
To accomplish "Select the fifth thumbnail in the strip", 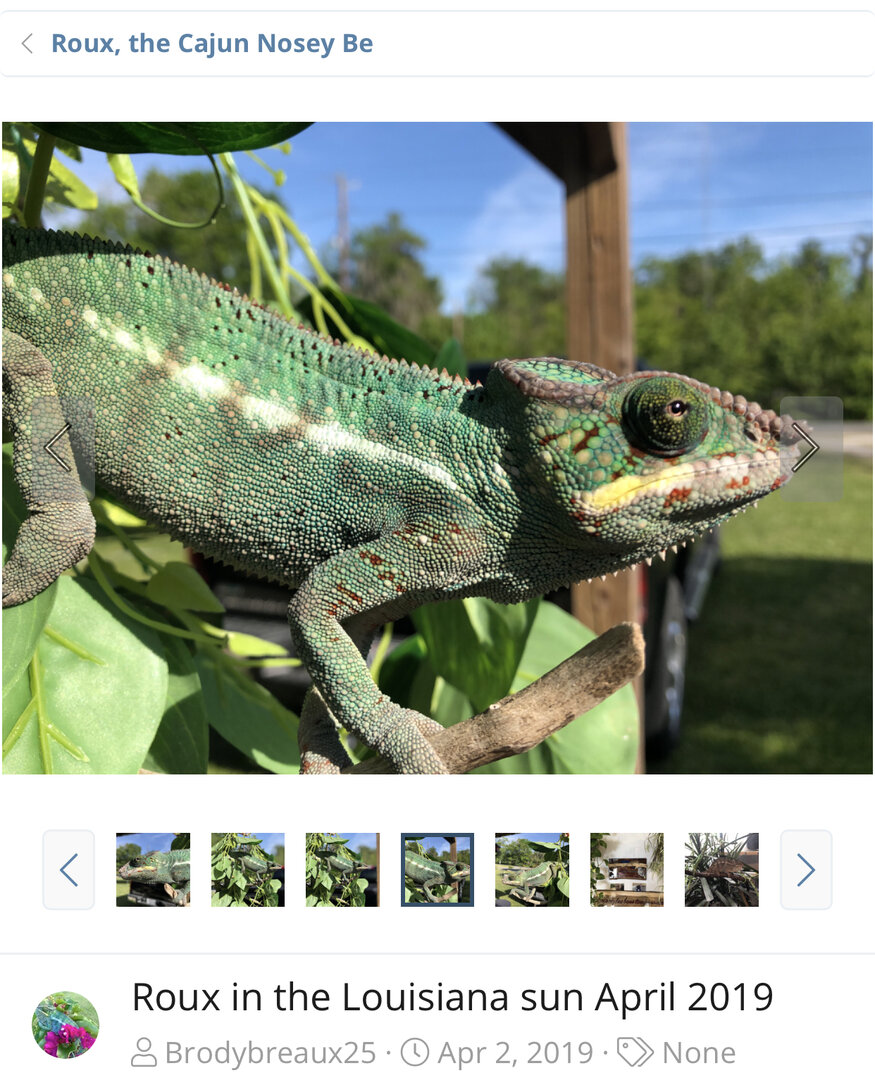I will pos(532,870).
